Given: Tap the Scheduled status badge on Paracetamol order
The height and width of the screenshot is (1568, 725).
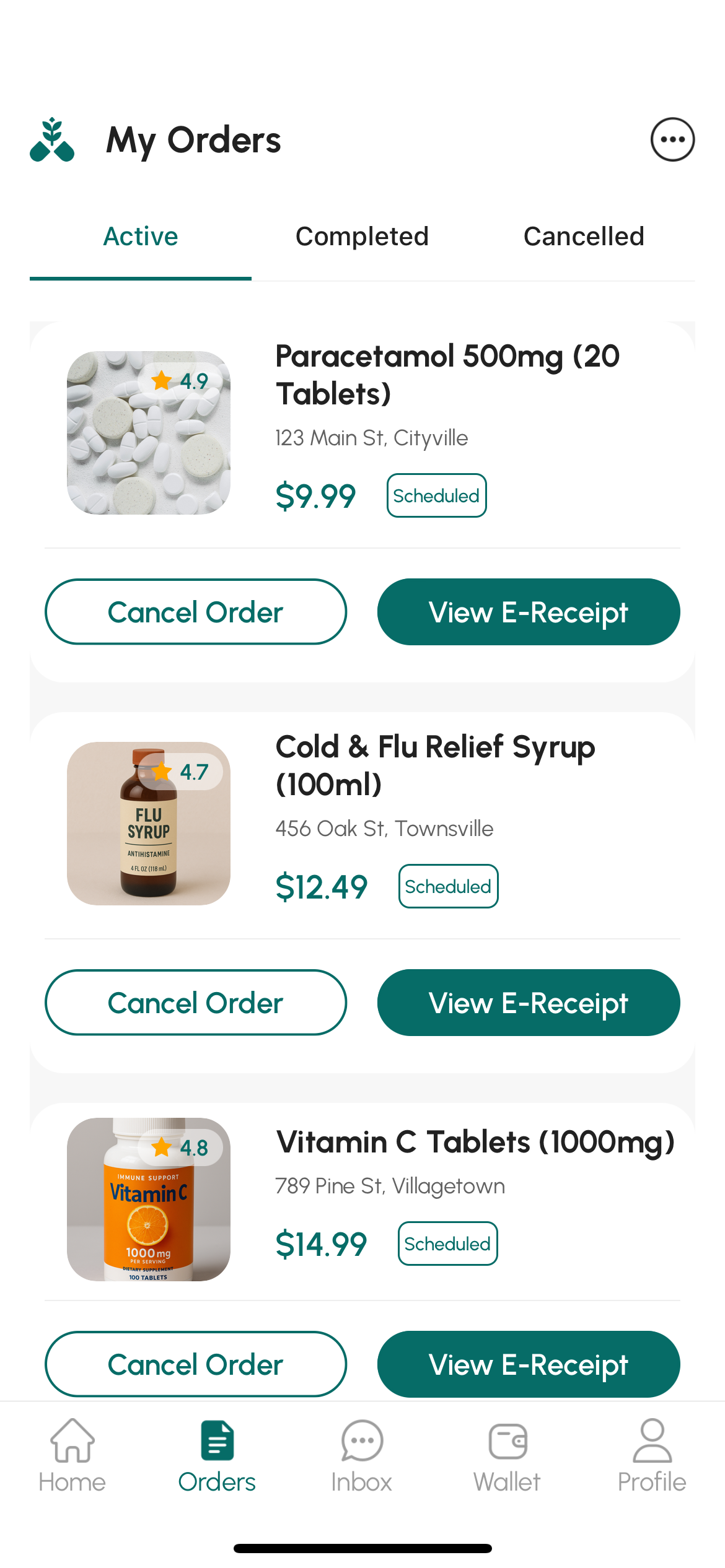Looking at the screenshot, I should tap(436, 495).
